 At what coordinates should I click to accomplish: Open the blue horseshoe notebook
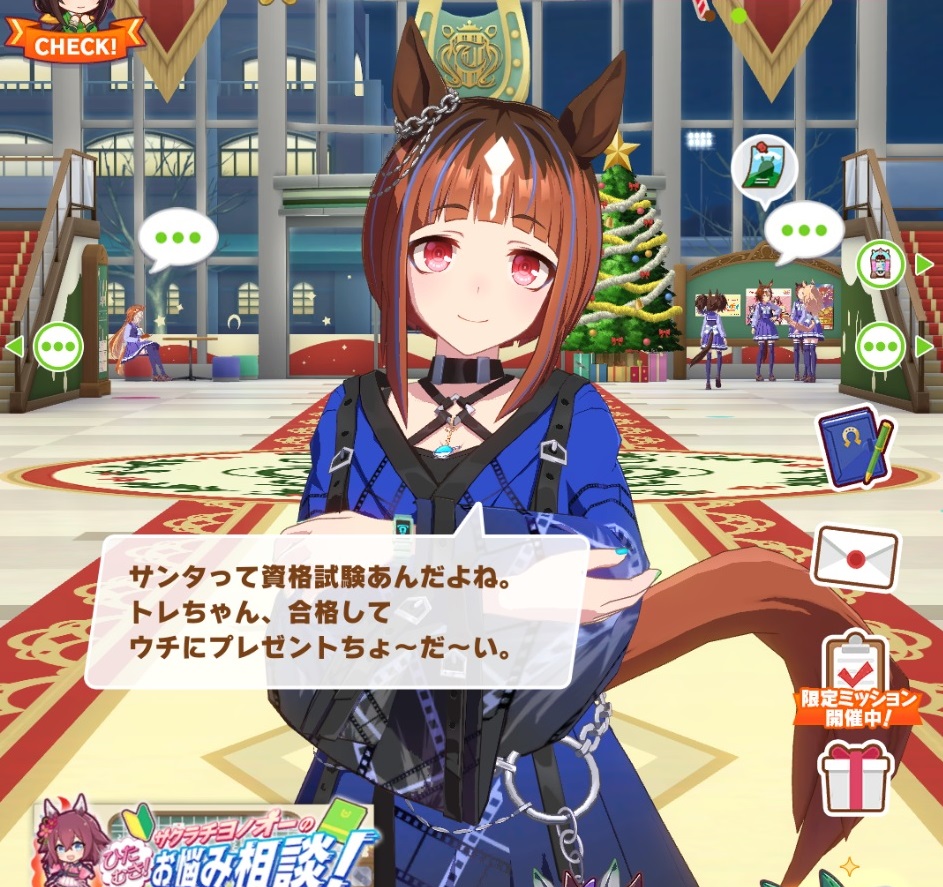855,447
